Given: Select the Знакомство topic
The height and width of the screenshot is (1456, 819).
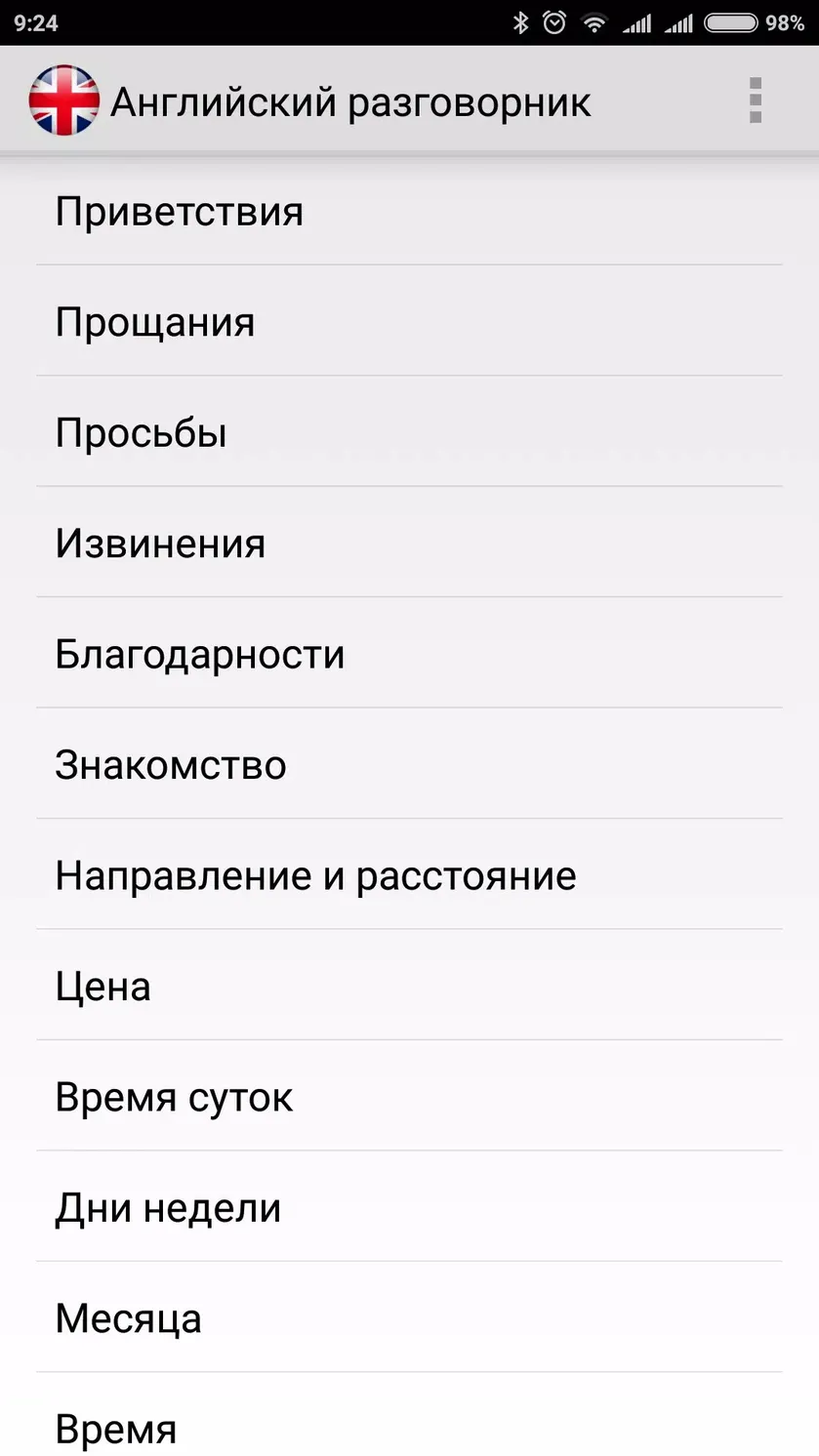Looking at the screenshot, I should tap(409, 763).
